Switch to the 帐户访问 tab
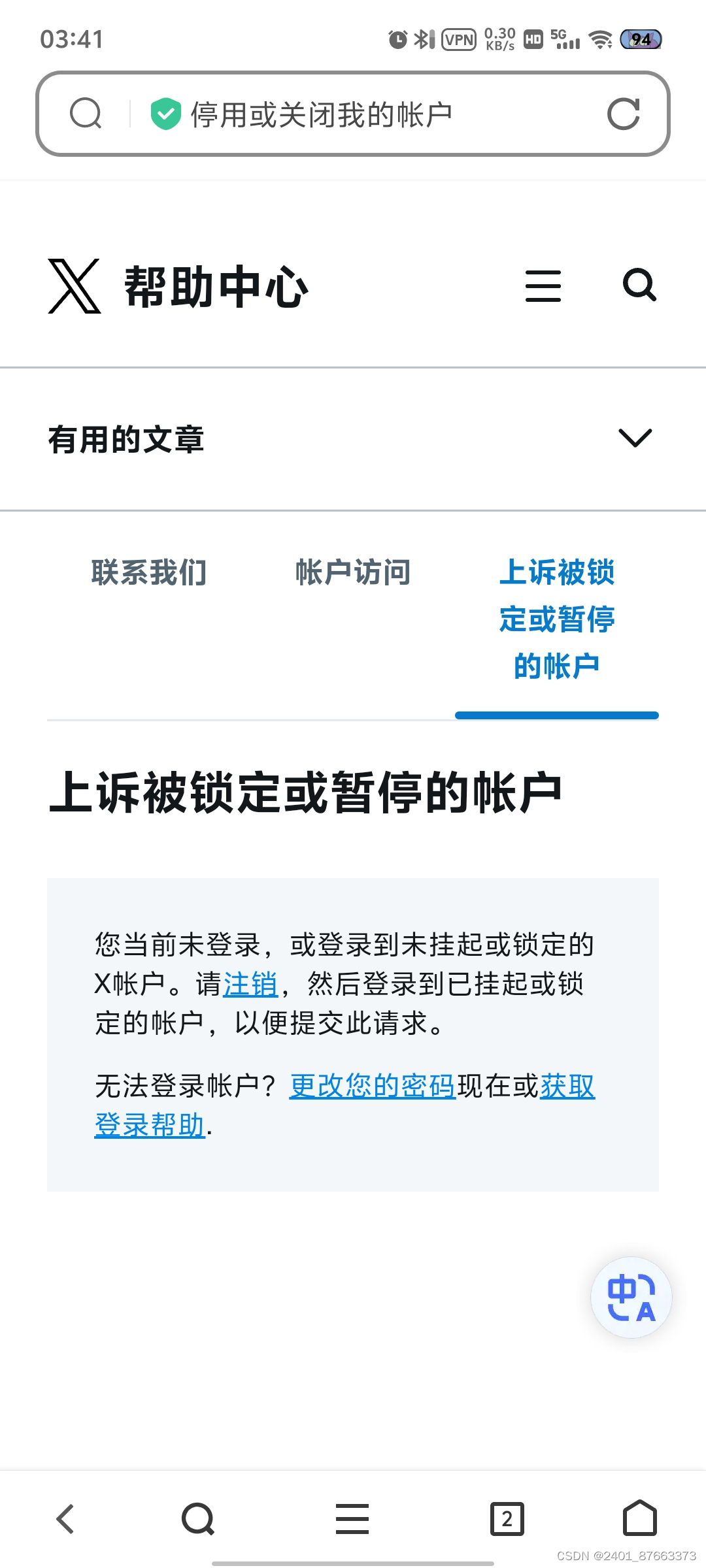The width and height of the screenshot is (706, 1568). [353, 572]
